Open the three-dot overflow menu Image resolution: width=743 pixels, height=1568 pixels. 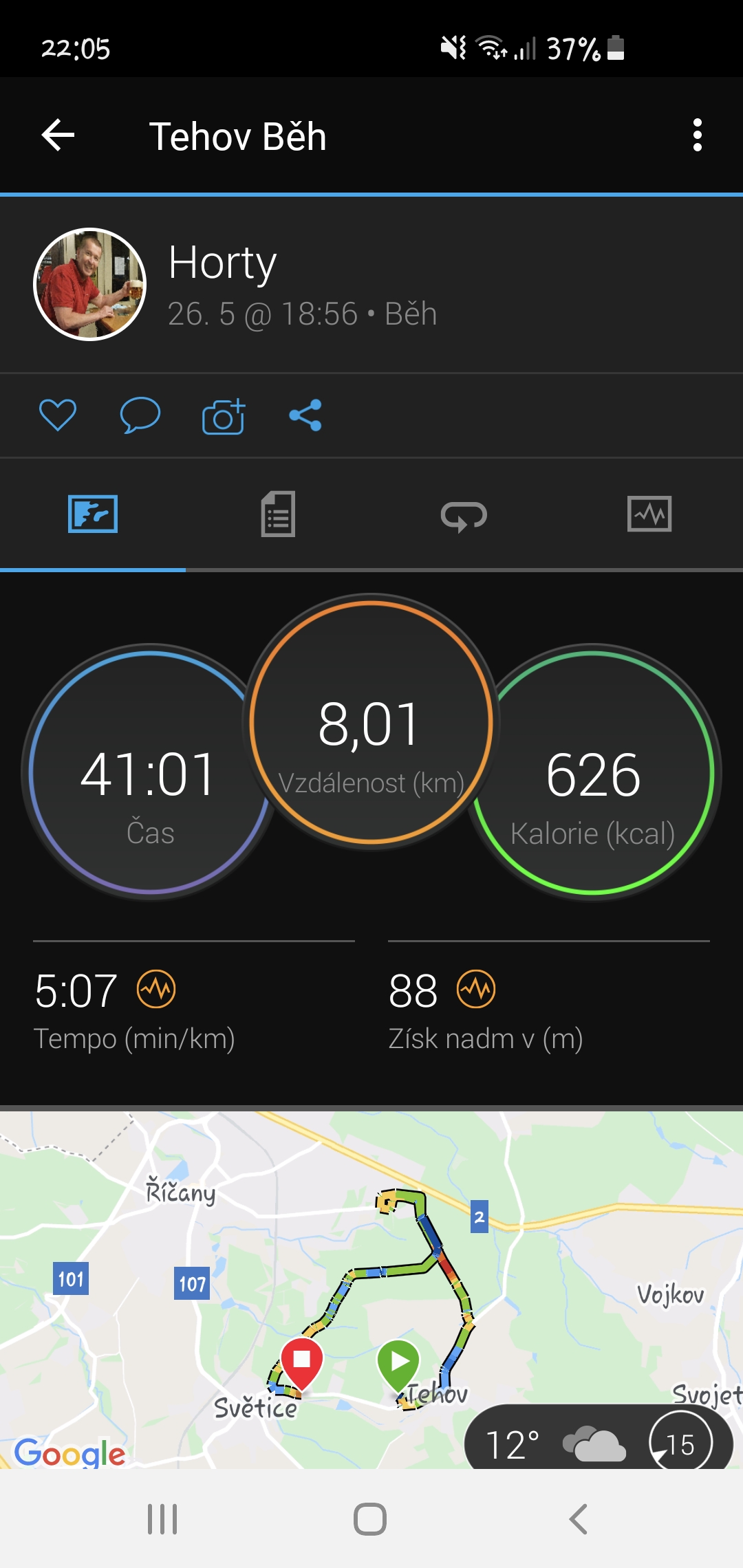(x=698, y=135)
